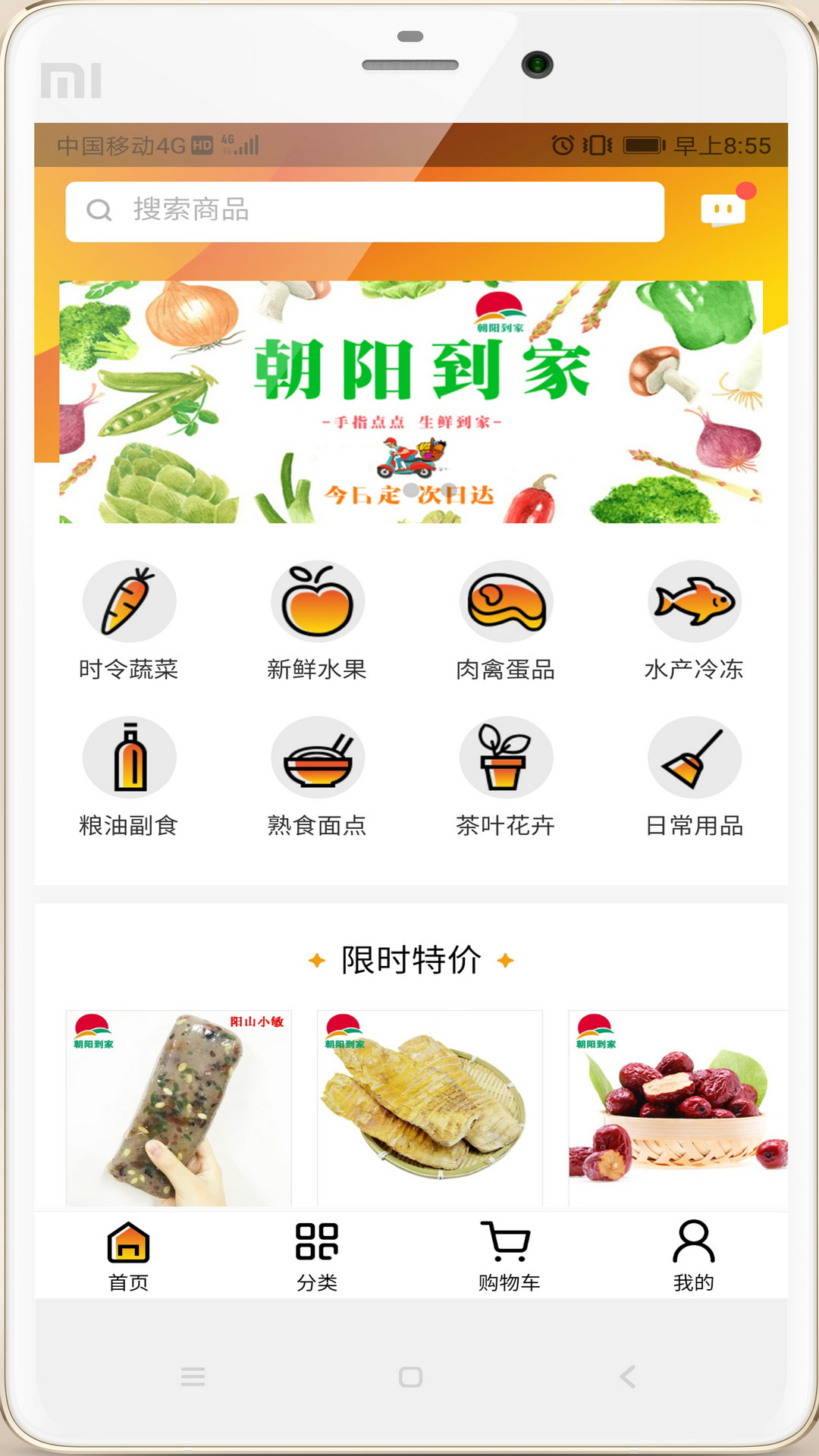Open the 水产冷冻 seafood fish icon
This screenshot has width=819, height=1456.
click(694, 601)
